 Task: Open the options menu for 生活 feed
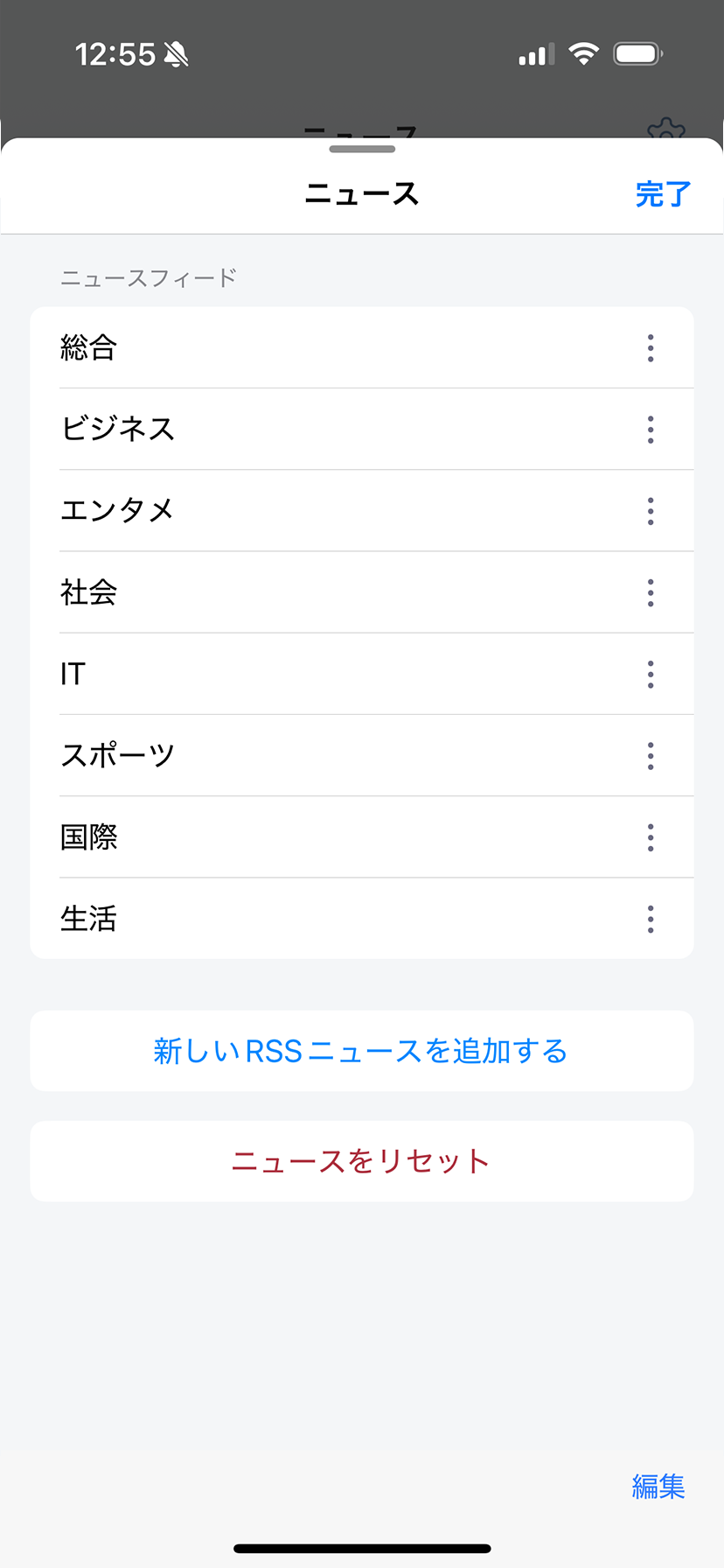(x=651, y=919)
